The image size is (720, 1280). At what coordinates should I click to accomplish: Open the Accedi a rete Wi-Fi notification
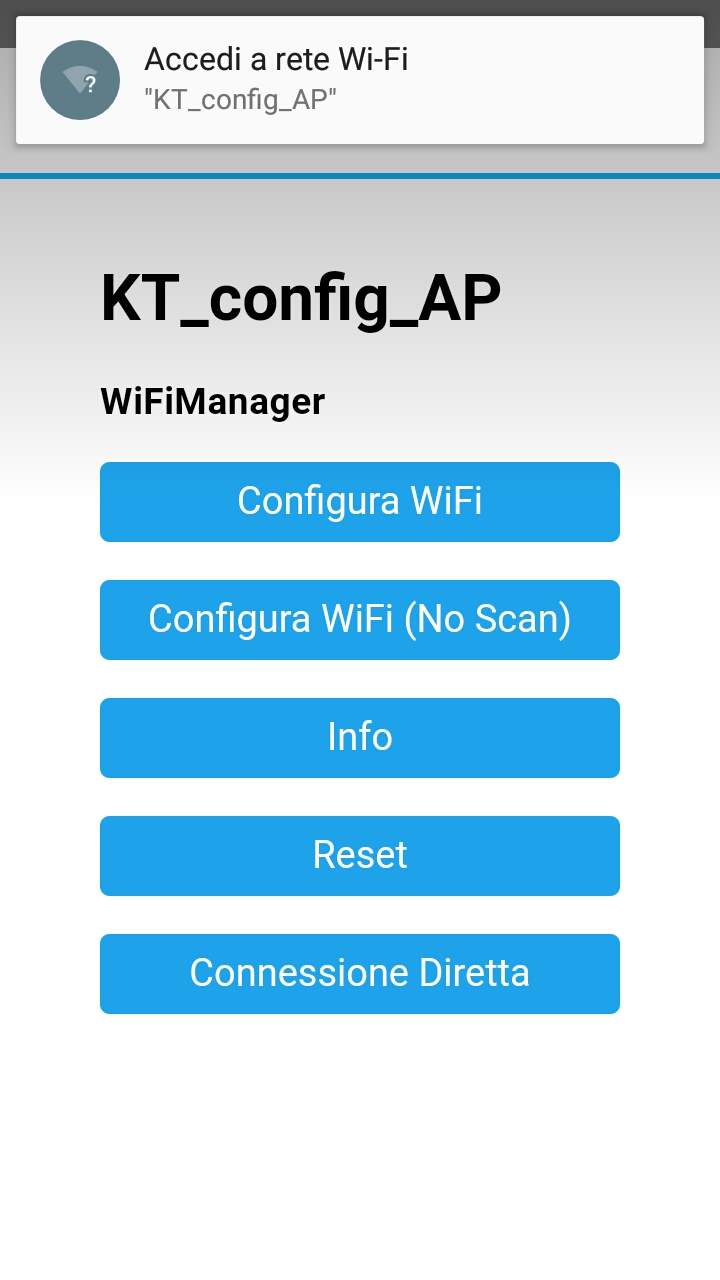[x=360, y=80]
